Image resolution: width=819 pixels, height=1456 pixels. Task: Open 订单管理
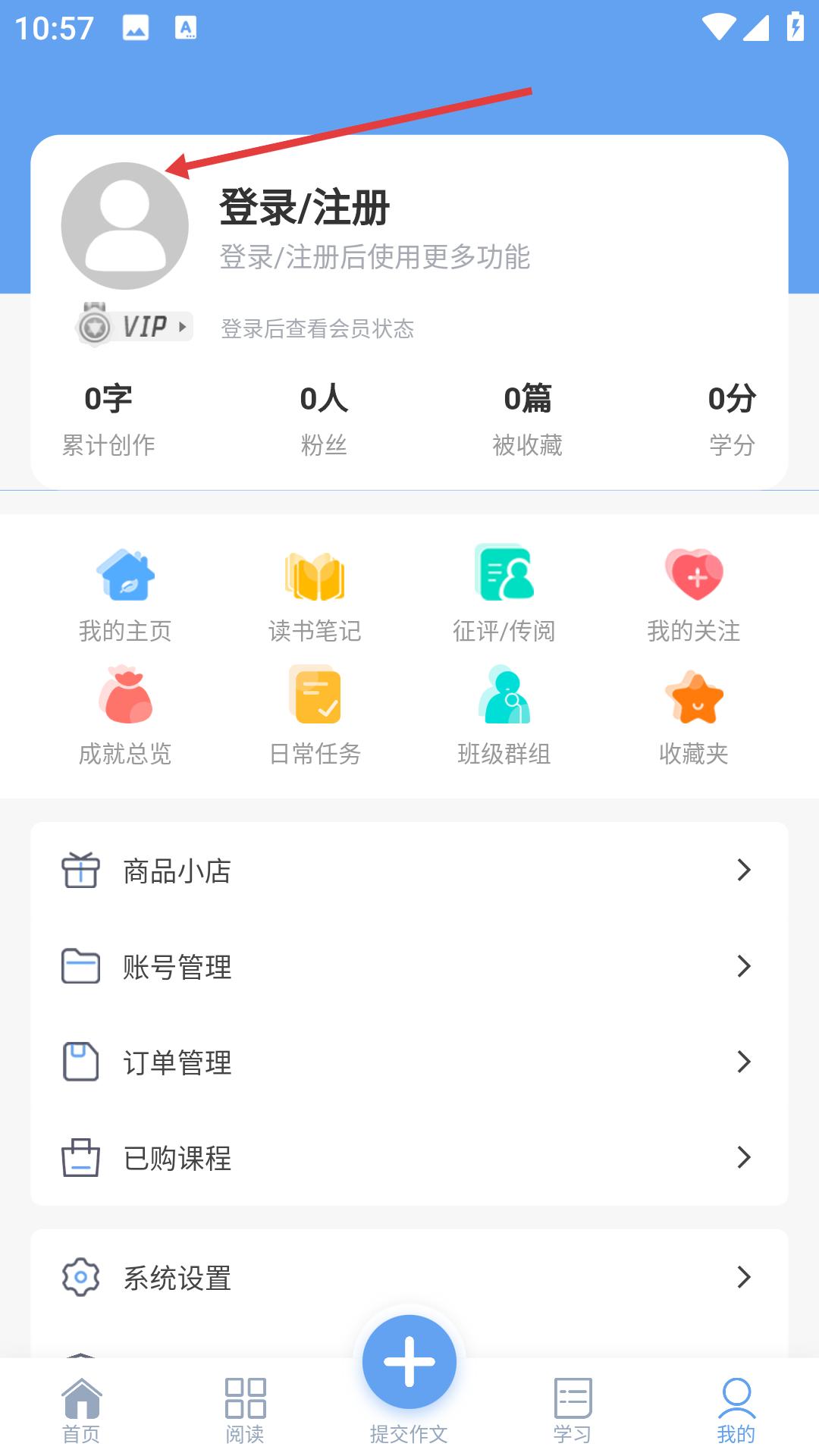pyautogui.click(x=409, y=1062)
